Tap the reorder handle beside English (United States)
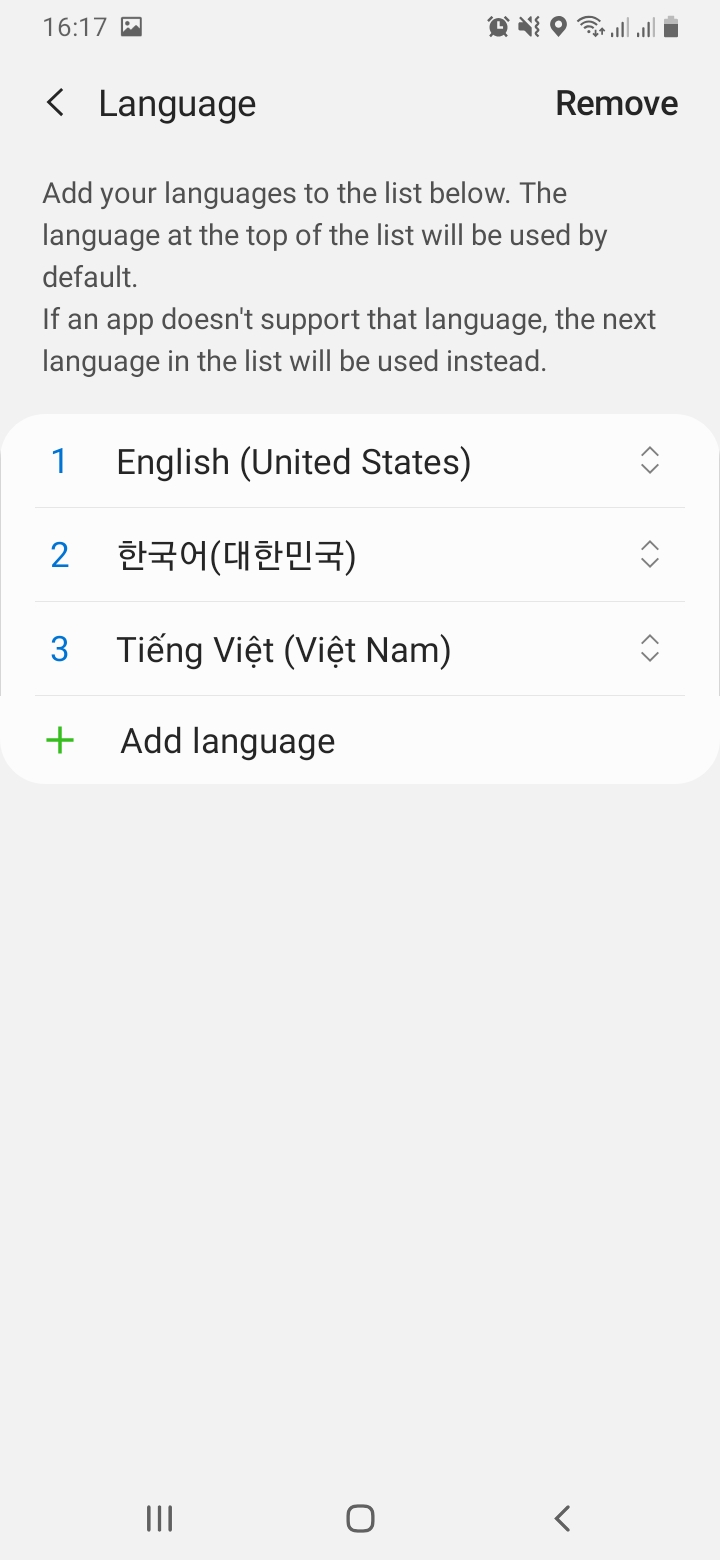 point(650,460)
